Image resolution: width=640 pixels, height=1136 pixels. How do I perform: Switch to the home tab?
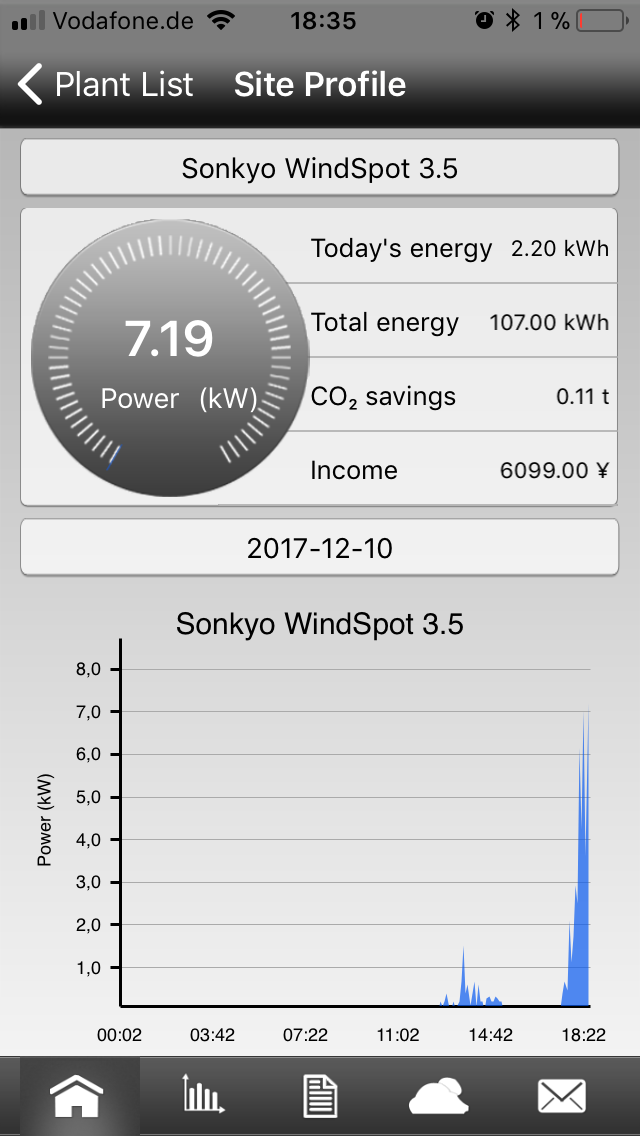click(x=77, y=1096)
